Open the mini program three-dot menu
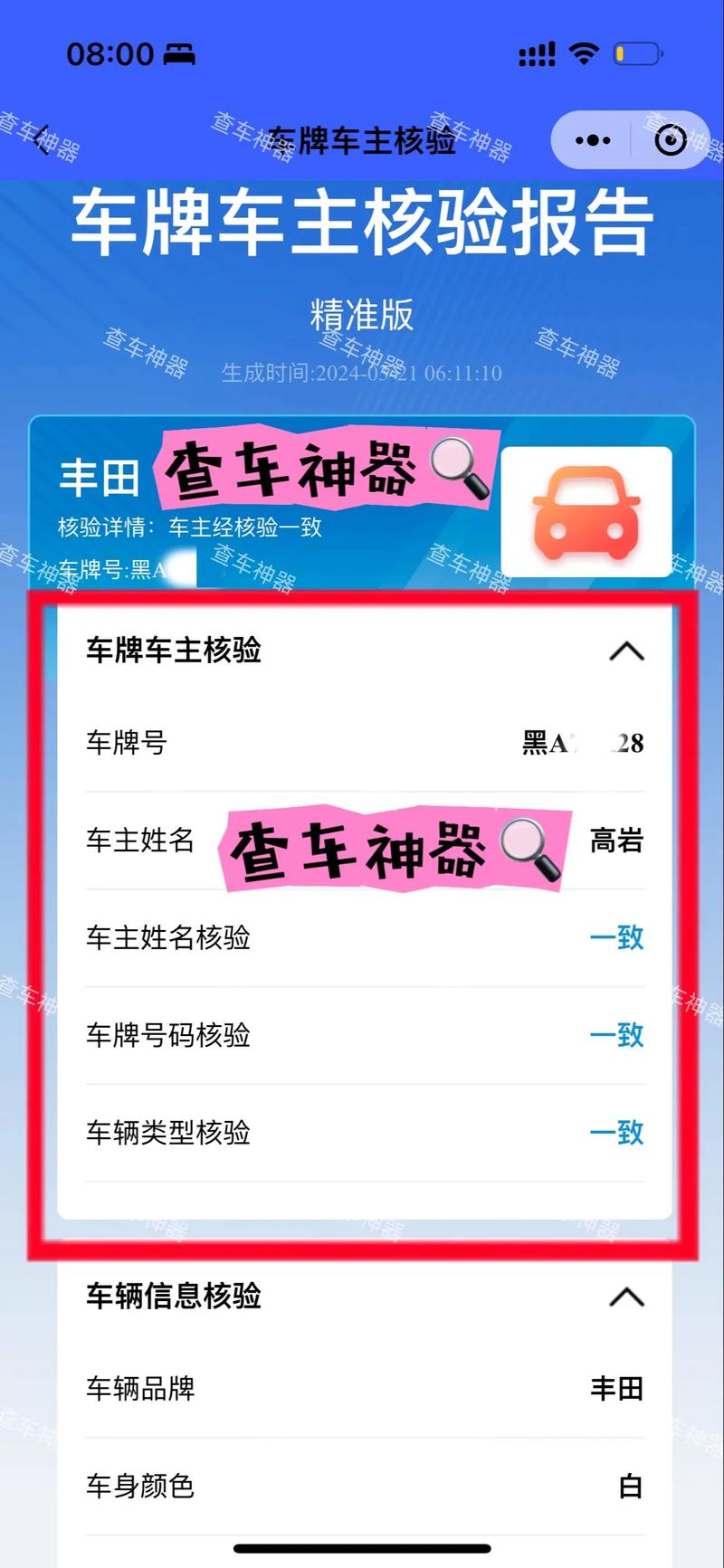The height and width of the screenshot is (1568, 724). [x=593, y=140]
